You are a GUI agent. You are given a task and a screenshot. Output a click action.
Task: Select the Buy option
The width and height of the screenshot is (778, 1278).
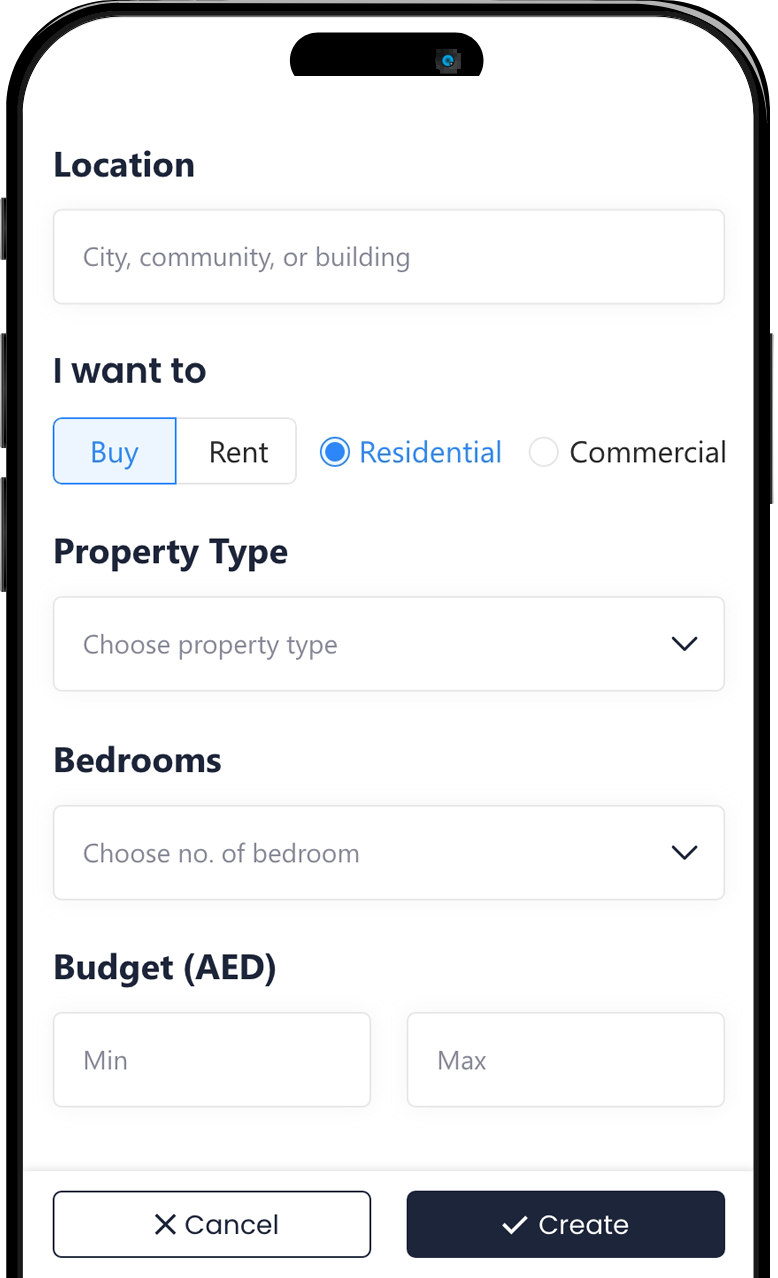(x=115, y=452)
